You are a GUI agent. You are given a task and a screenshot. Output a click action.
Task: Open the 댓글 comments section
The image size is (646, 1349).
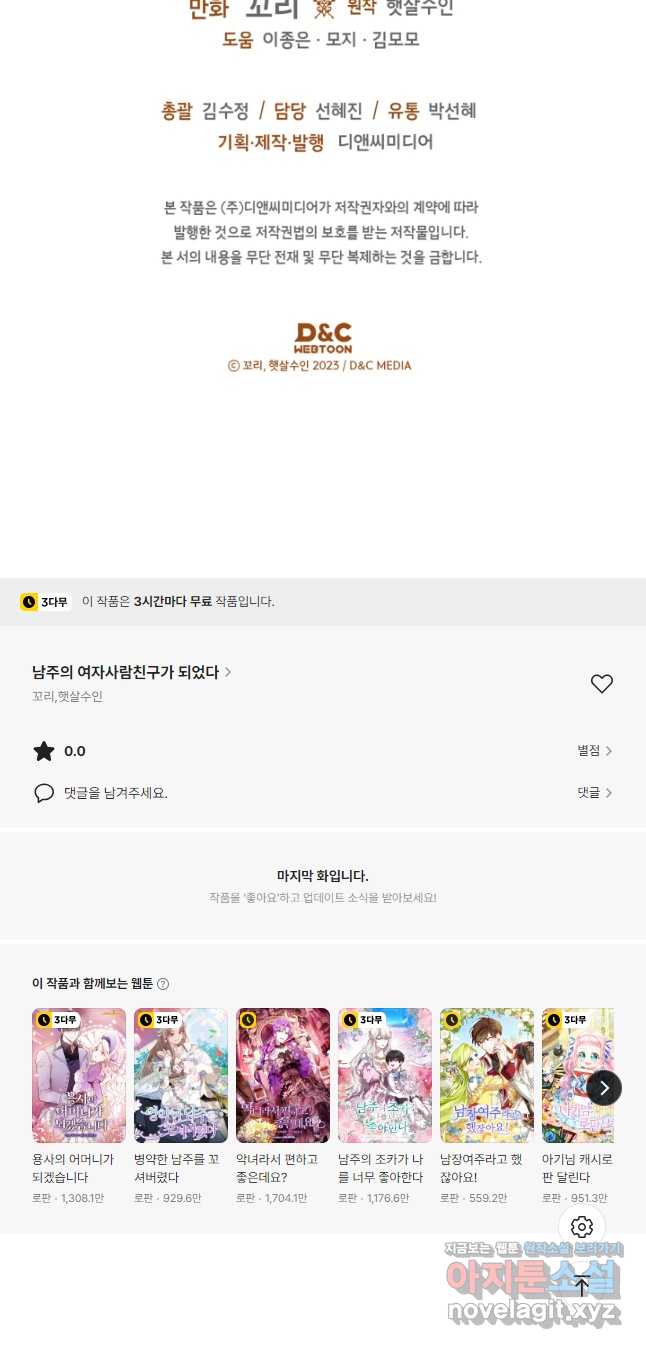(595, 793)
